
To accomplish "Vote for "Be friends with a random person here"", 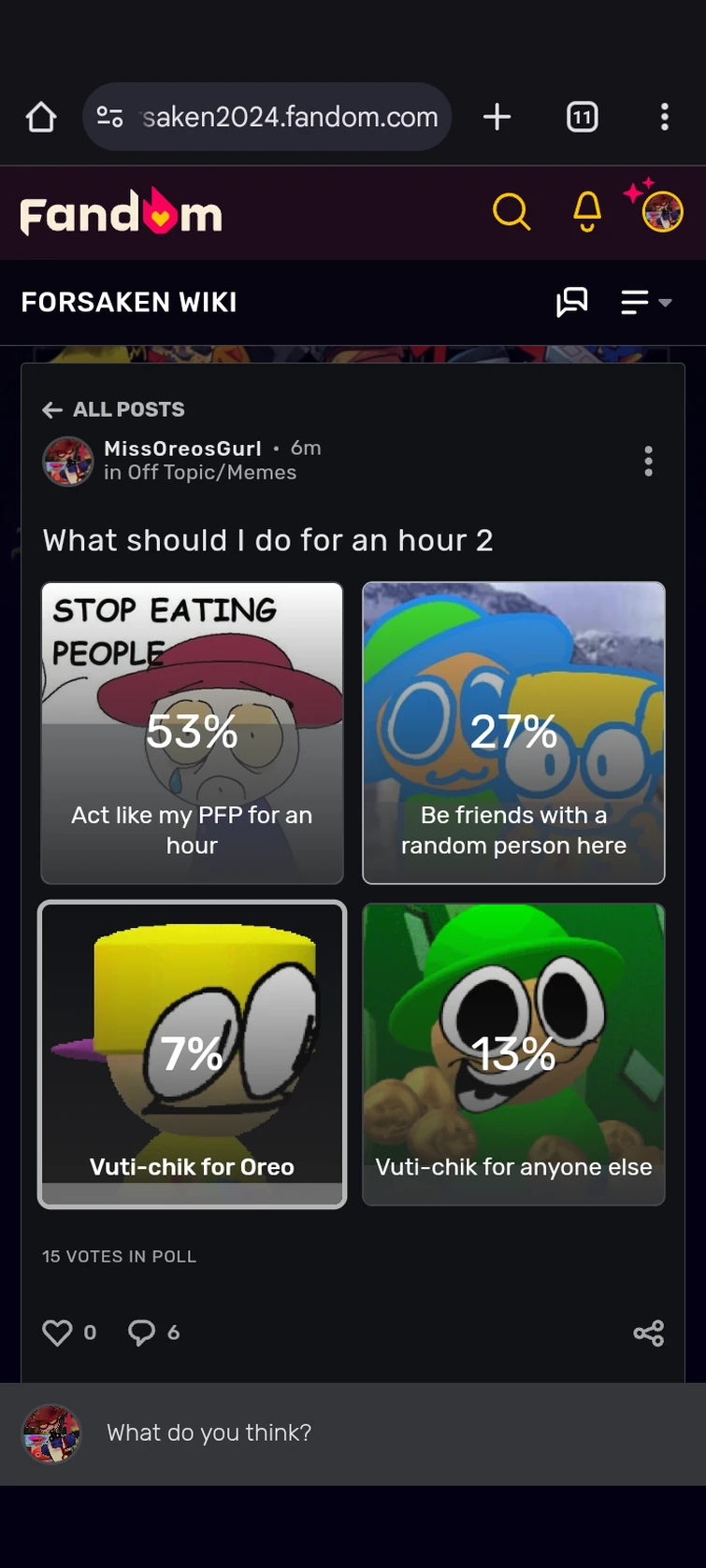I will (x=513, y=733).
